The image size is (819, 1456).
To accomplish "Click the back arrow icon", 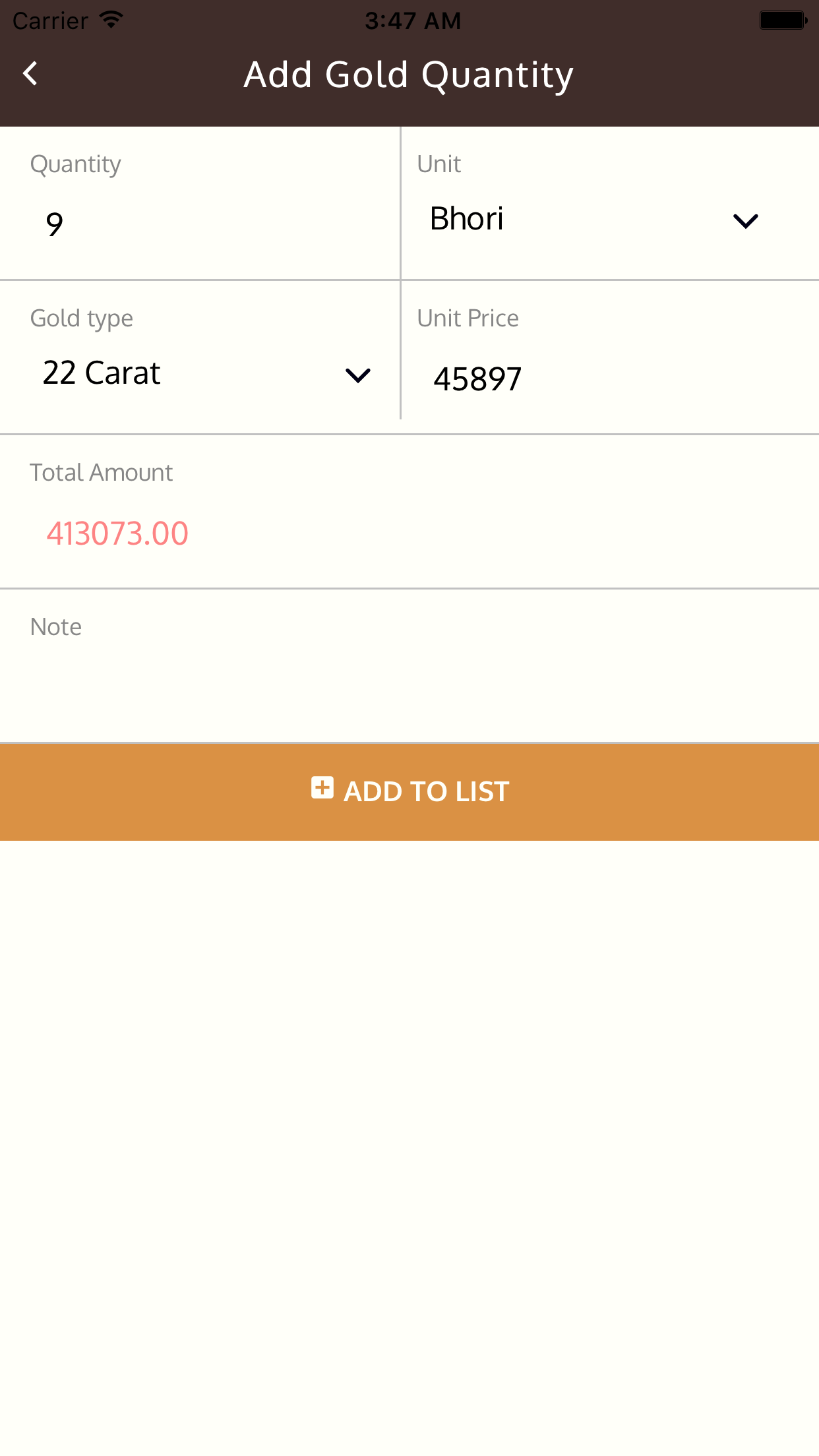I will [31, 73].
